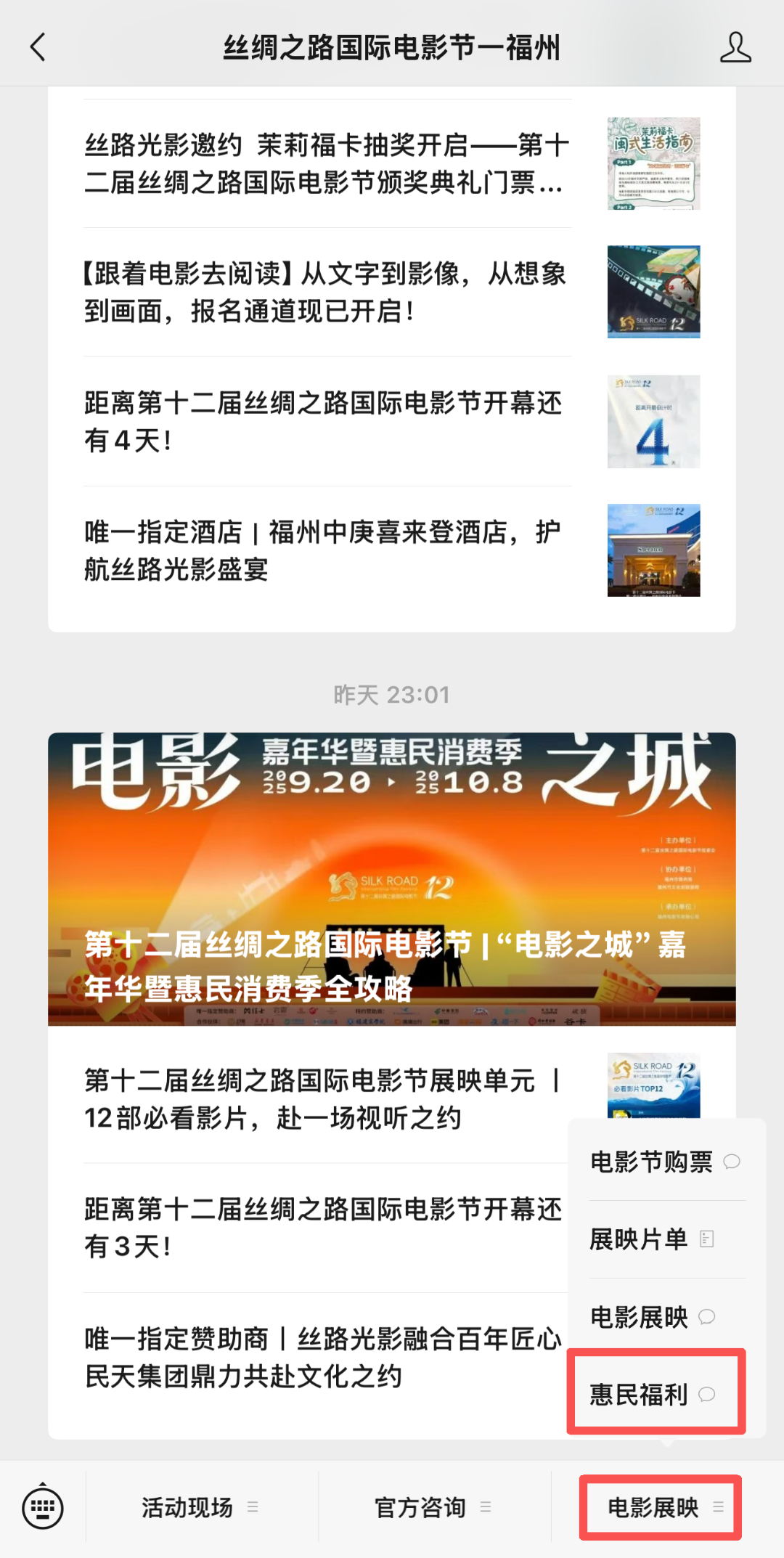Tap the 电影展映 bottom menu tab
The height and width of the screenshot is (1558, 784).
[659, 1508]
